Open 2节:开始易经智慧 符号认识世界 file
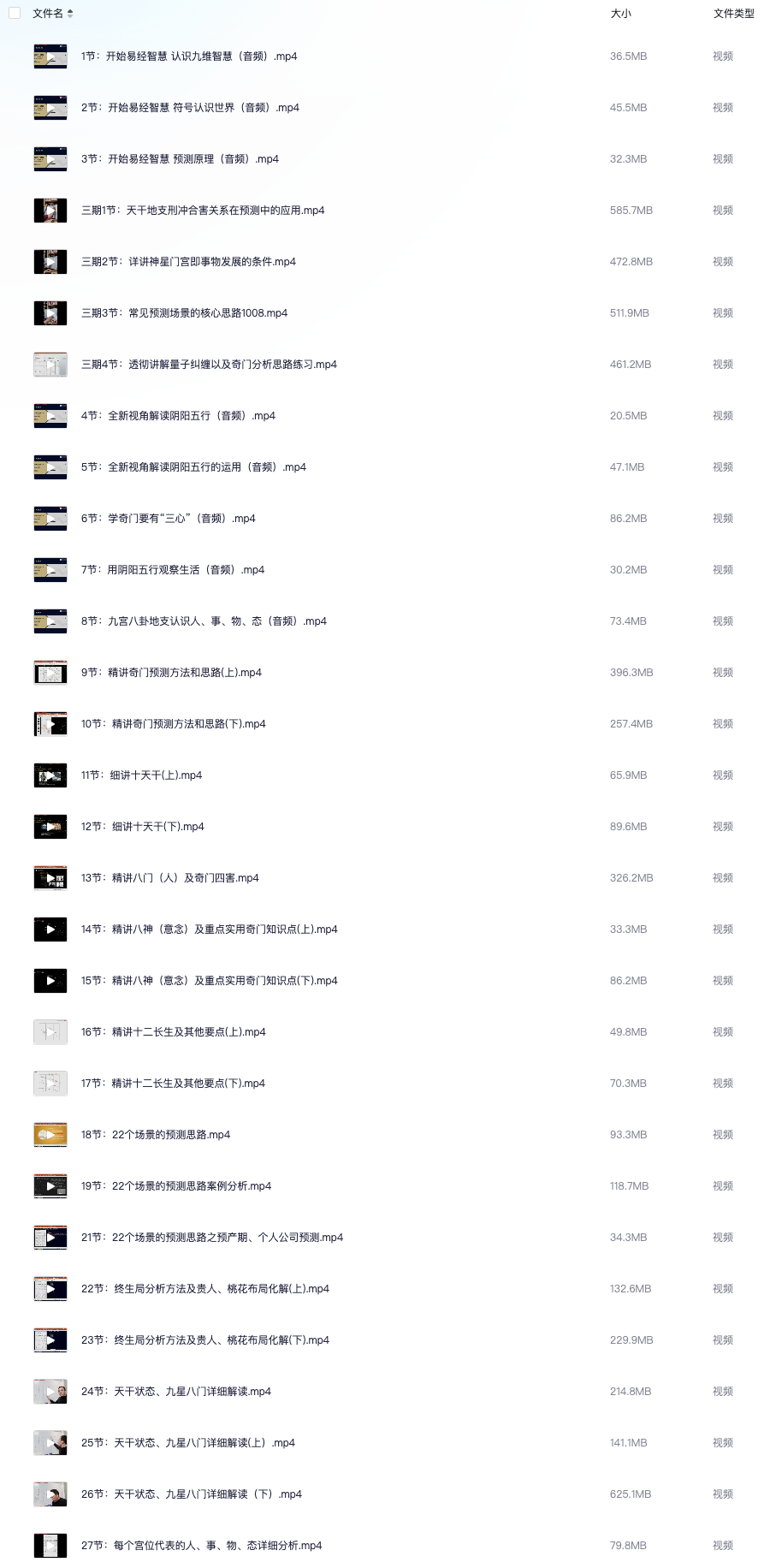The height and width of the screenshot is (1568, 776). (x=190, y=108)
